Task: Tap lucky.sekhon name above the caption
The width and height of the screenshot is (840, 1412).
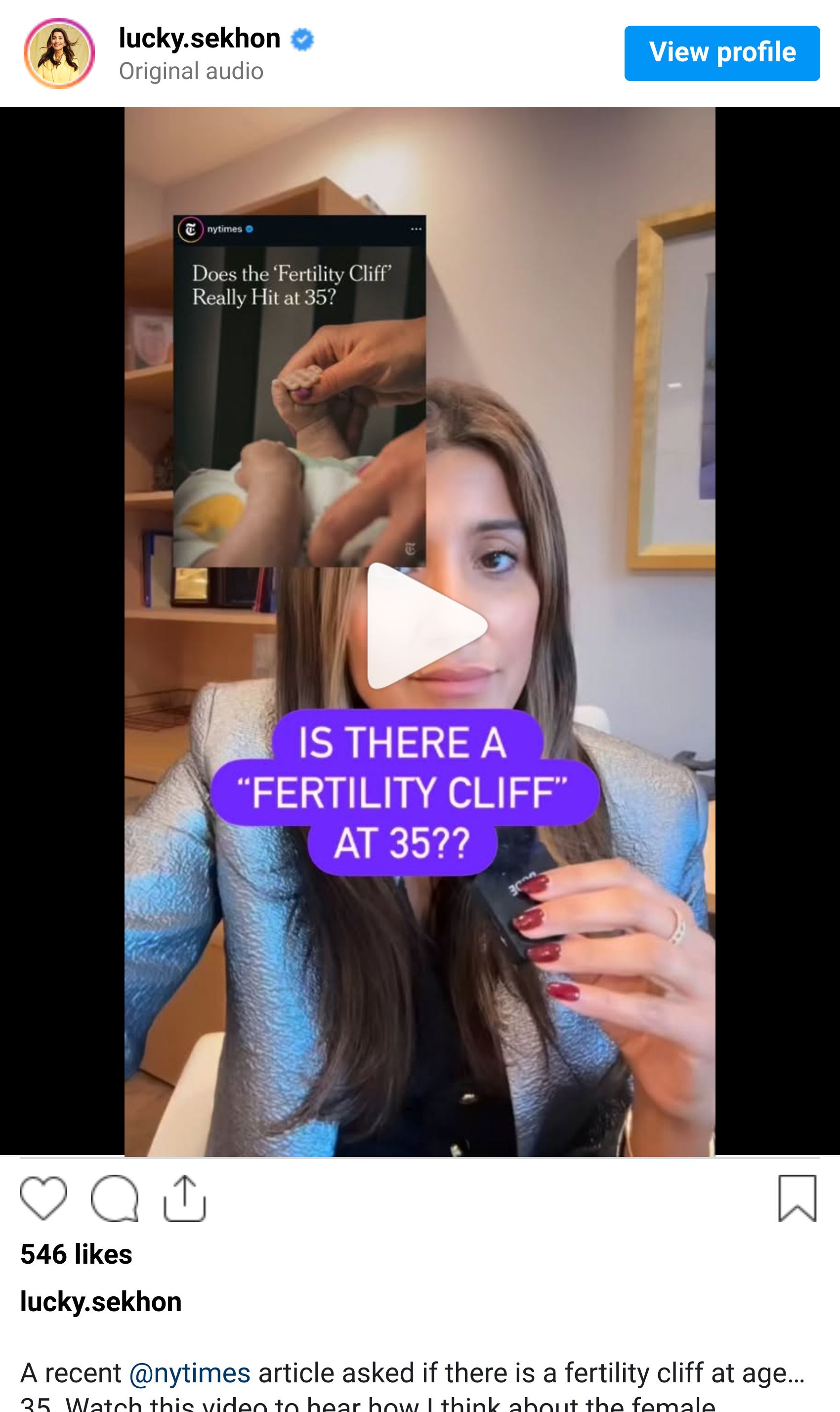Action: [x=101, y=1302]
